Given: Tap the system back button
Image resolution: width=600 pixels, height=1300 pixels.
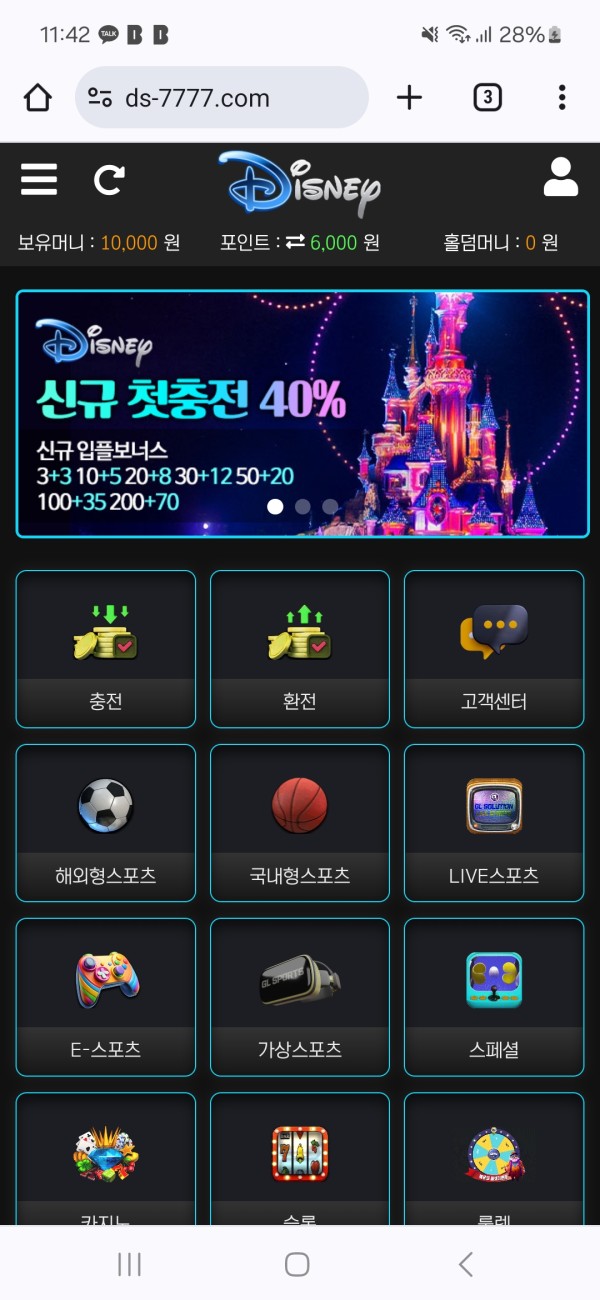Looking at the screenshot, I should (466, 1264).
